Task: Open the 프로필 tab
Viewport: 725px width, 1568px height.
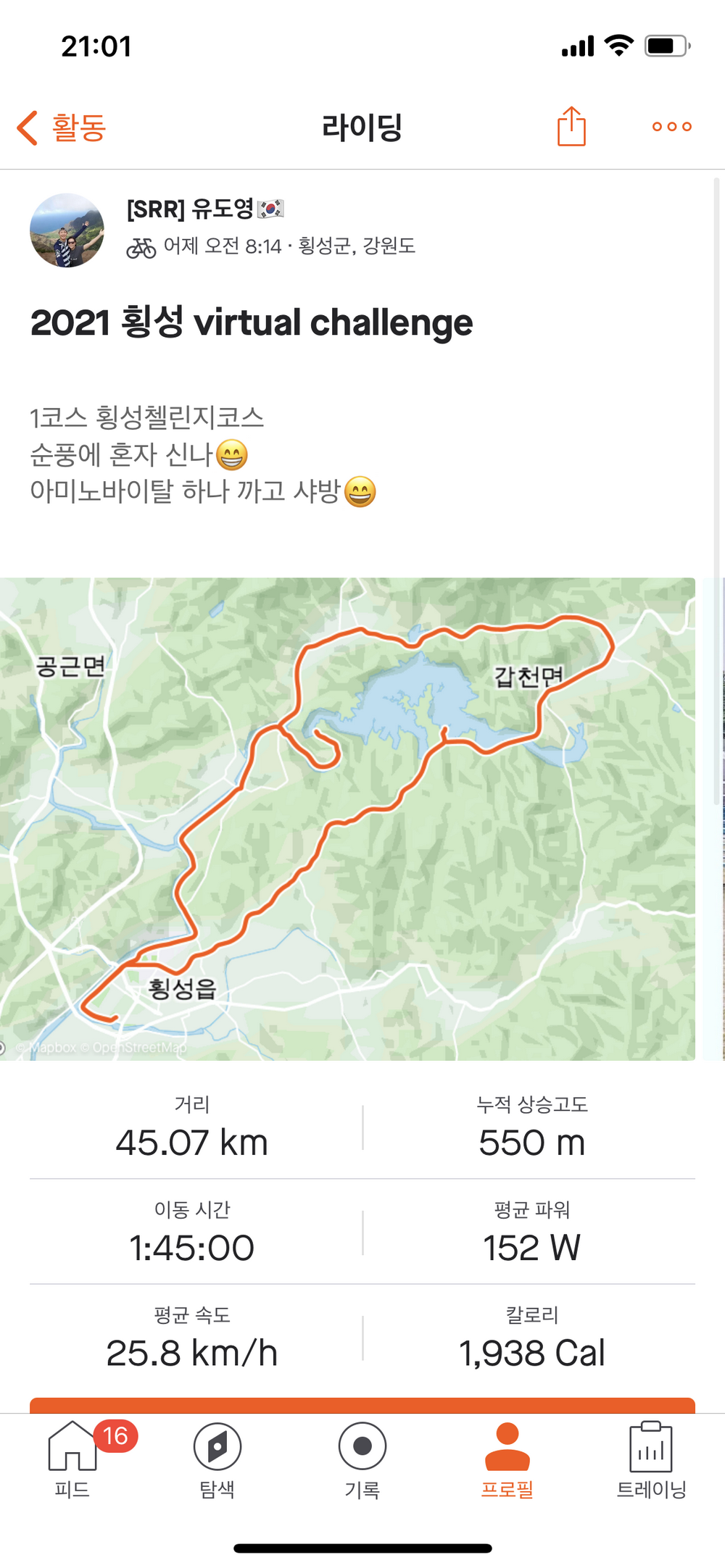Action: tap(507, 1458)
